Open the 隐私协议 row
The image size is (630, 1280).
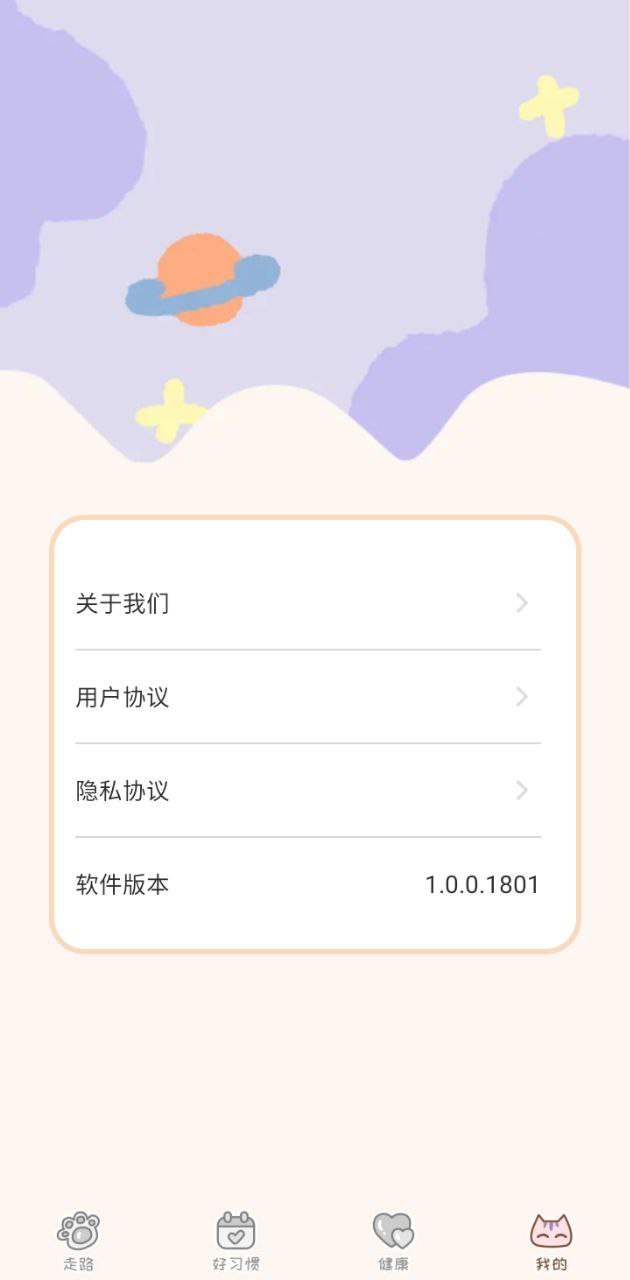[x=308, y=791]
